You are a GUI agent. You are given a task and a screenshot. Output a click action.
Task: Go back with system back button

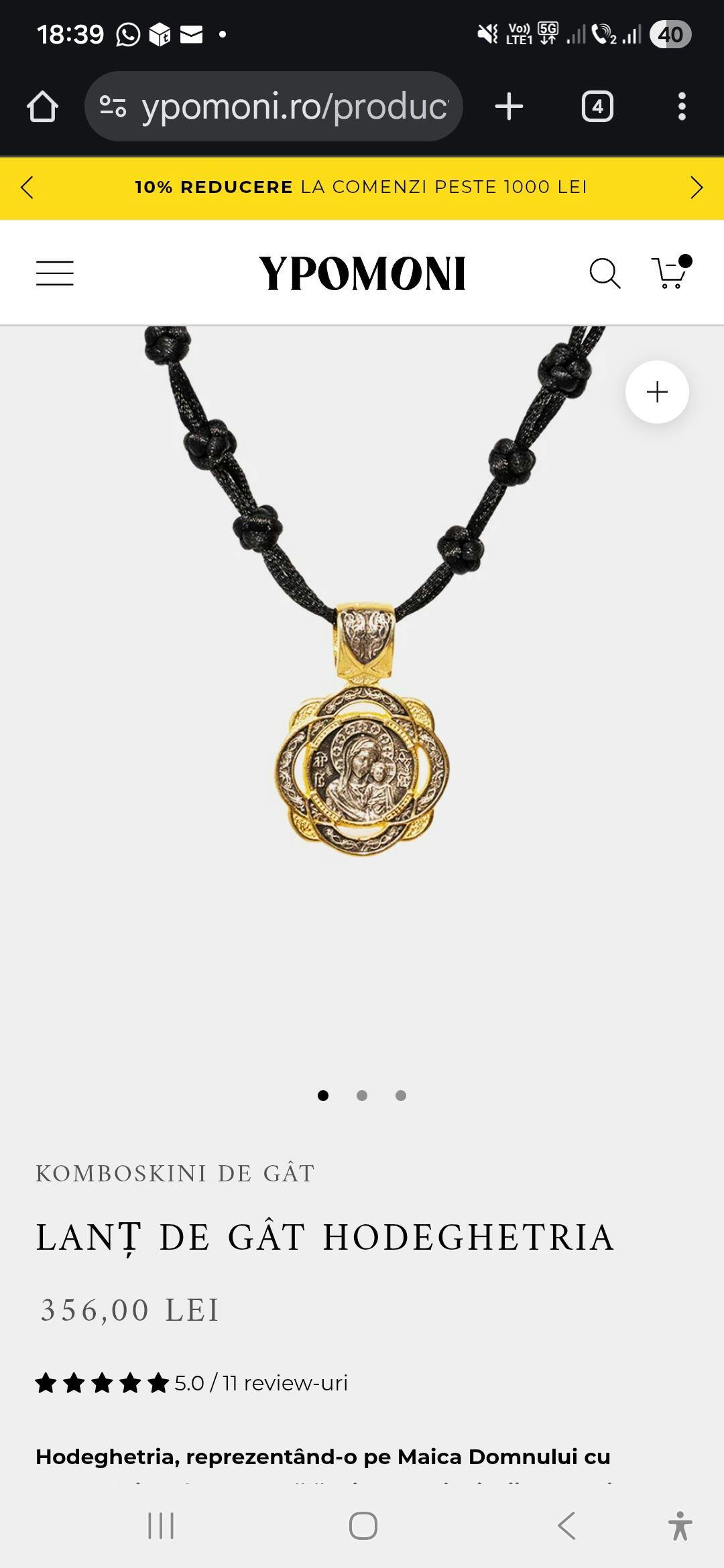(x=566, y=1526)
